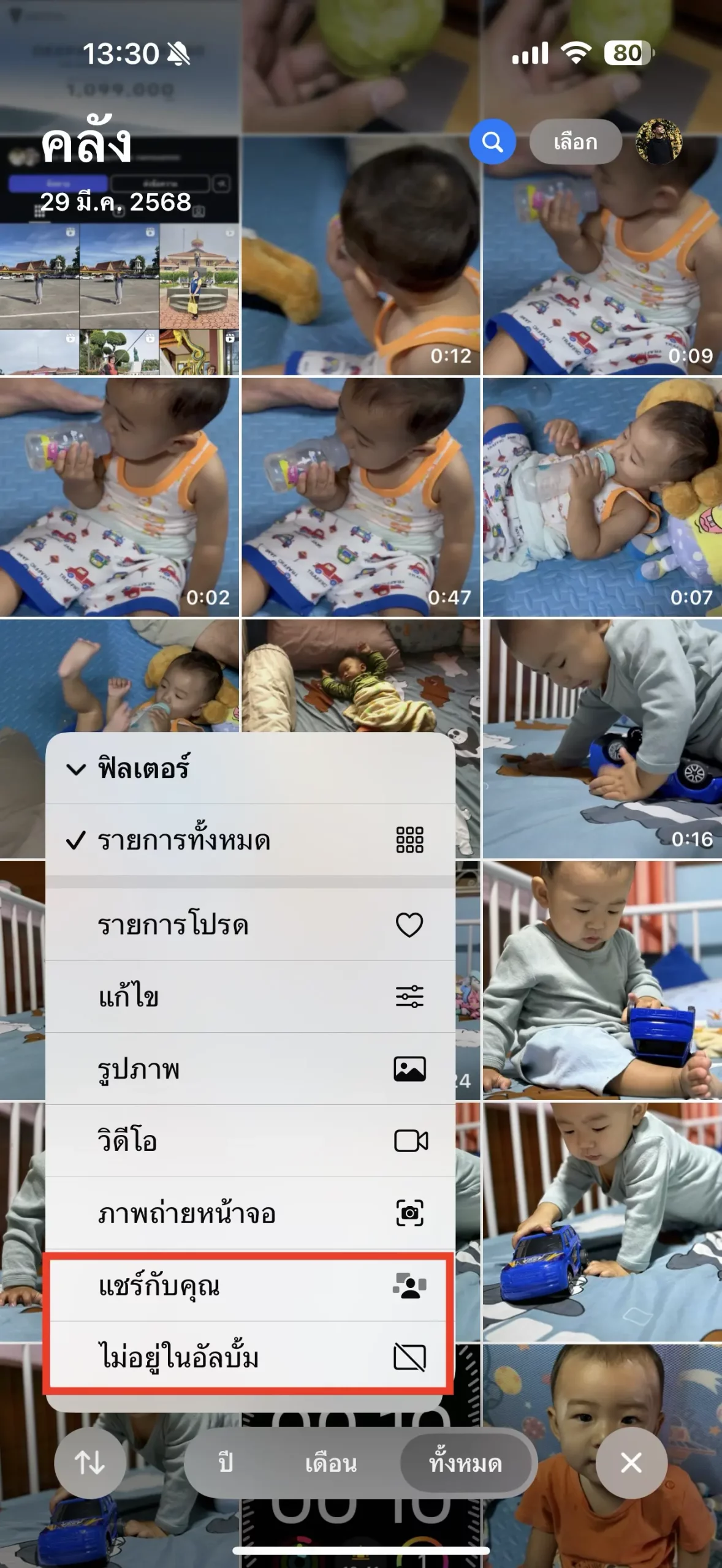Tap the เลือก (Select) button

click(575, 142)
